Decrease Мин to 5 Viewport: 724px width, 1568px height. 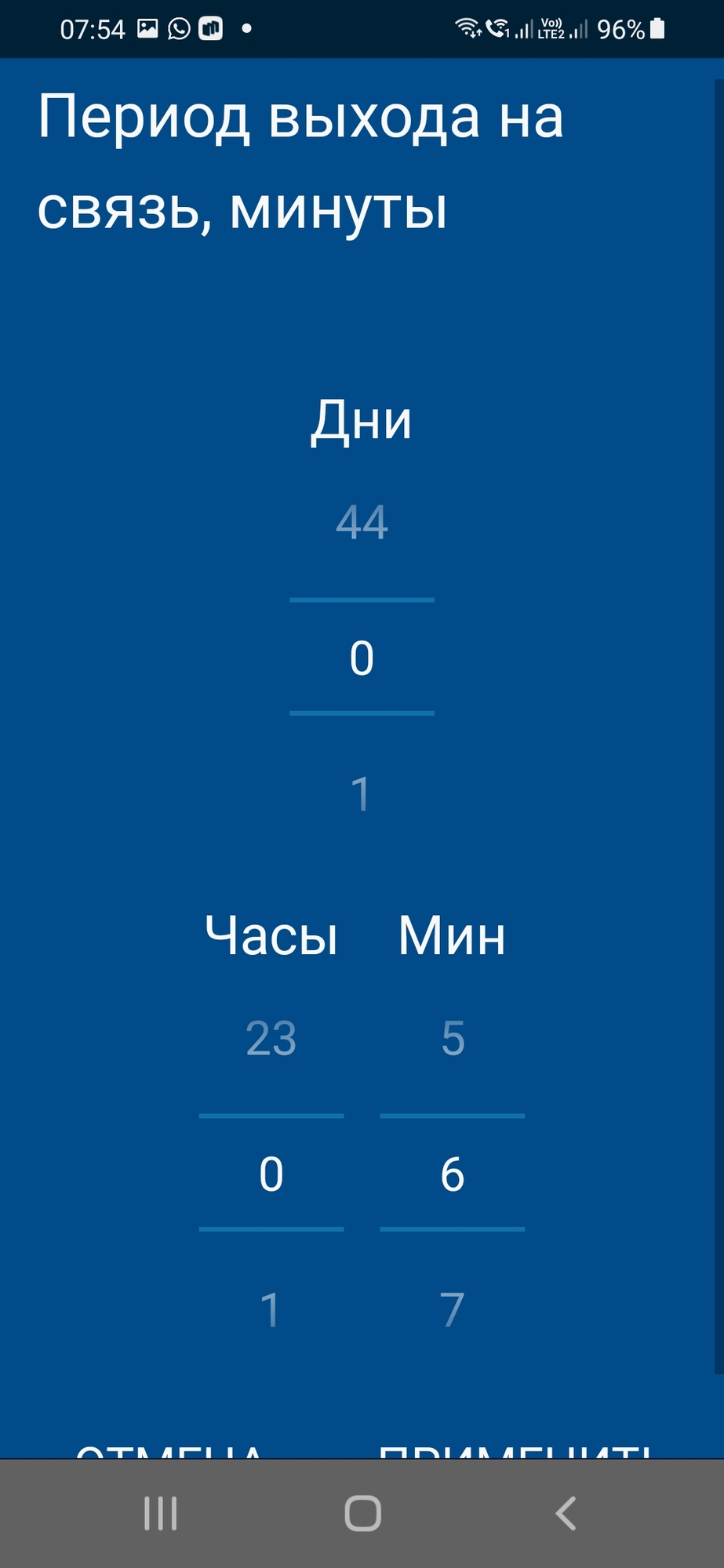[x=453, y=1038]
